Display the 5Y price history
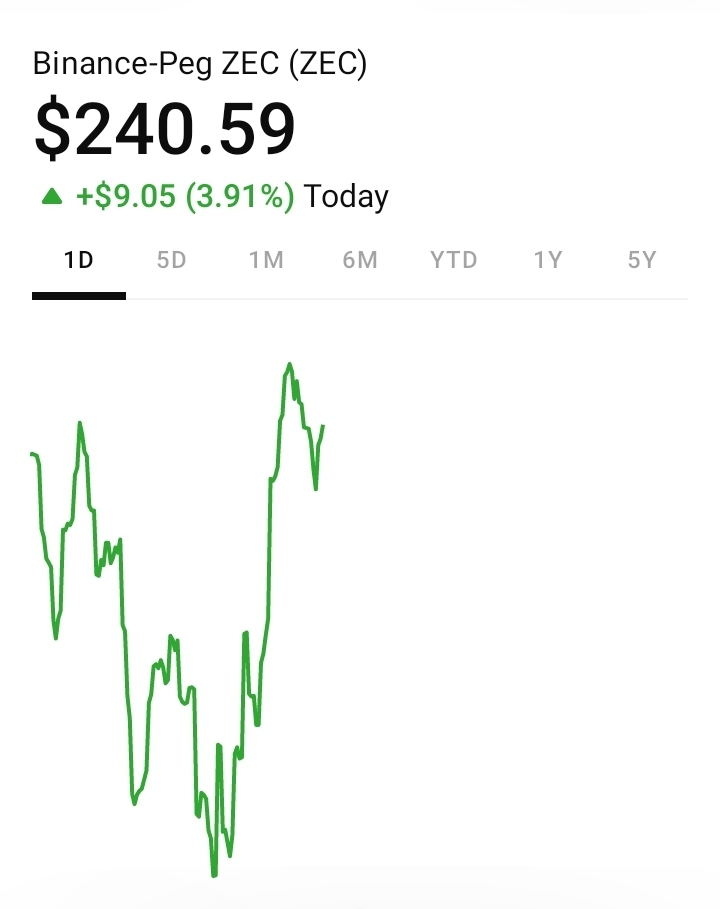The image size is (720, 909). 642,261
